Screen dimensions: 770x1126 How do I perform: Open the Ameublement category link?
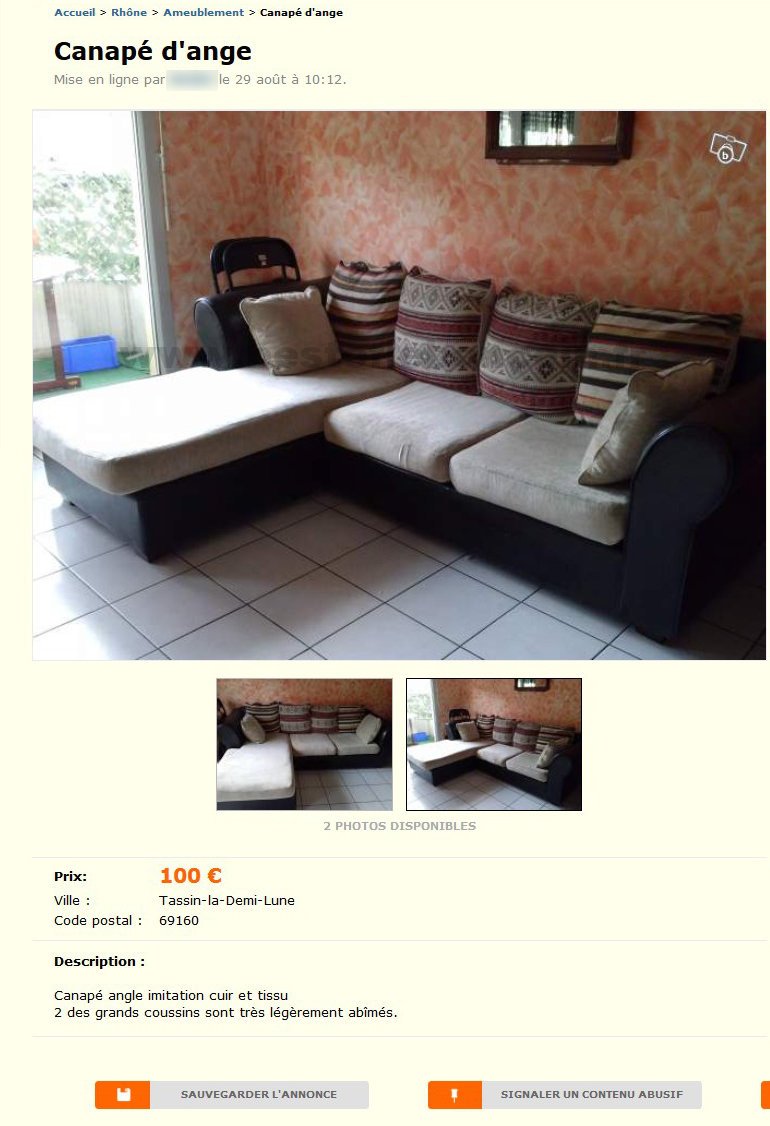click(x=203, y=13)
